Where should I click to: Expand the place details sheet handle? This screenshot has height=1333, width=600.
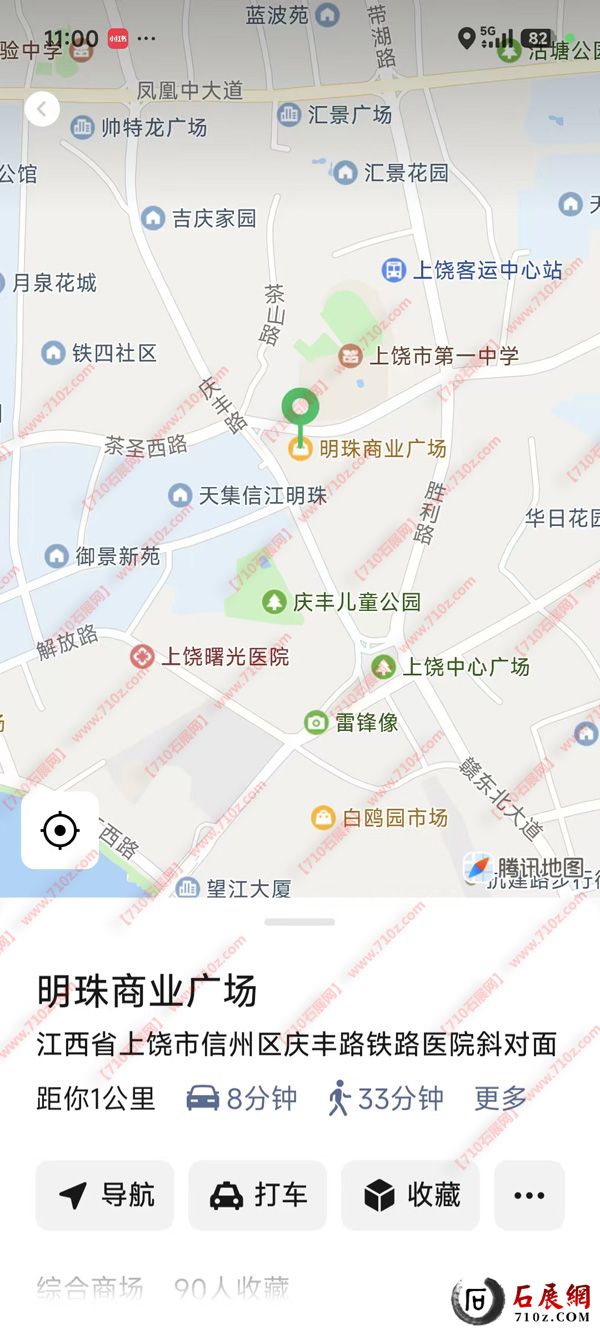[300, 922]
